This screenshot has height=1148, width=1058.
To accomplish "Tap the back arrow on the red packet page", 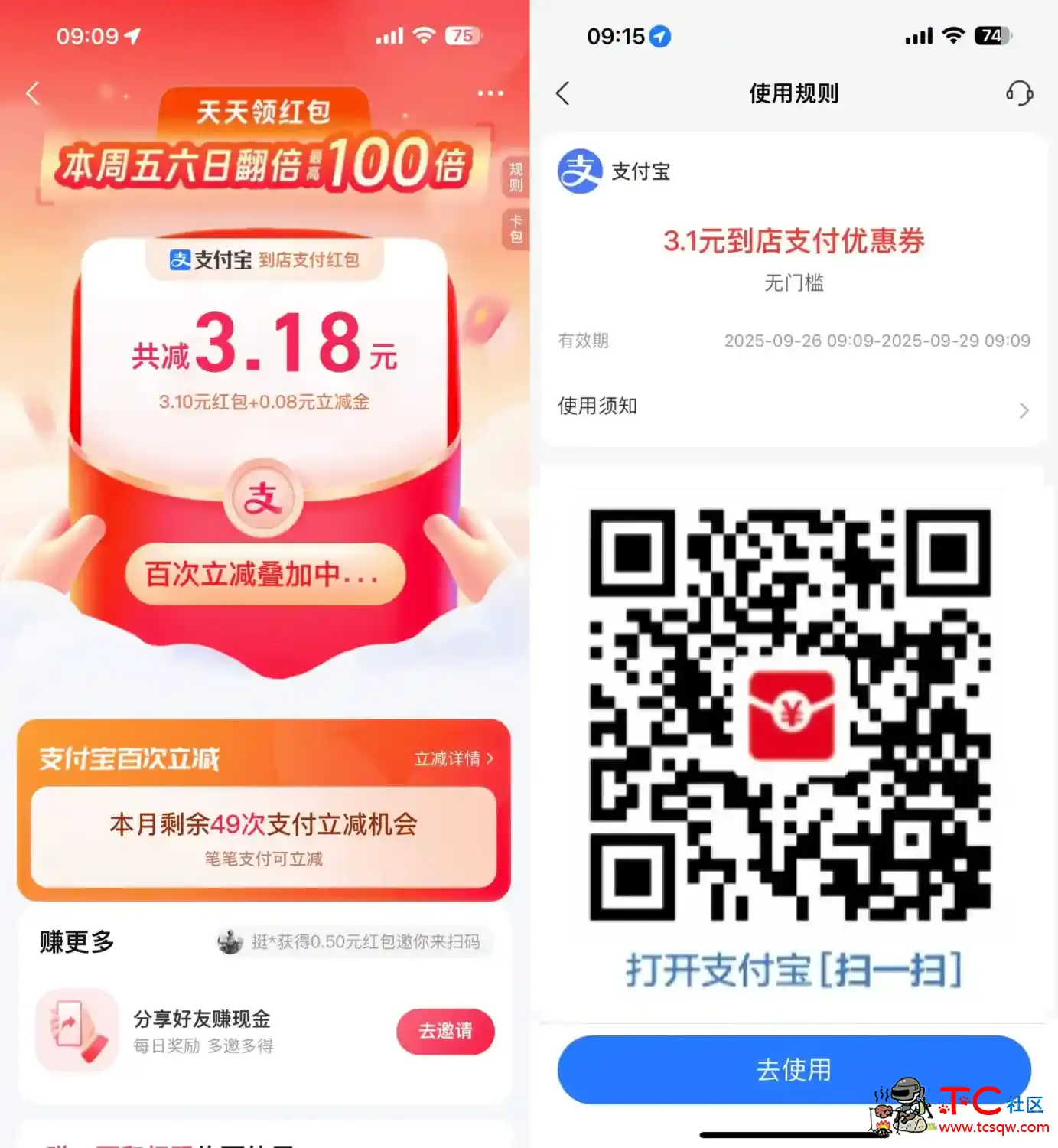I will [32, 93].
